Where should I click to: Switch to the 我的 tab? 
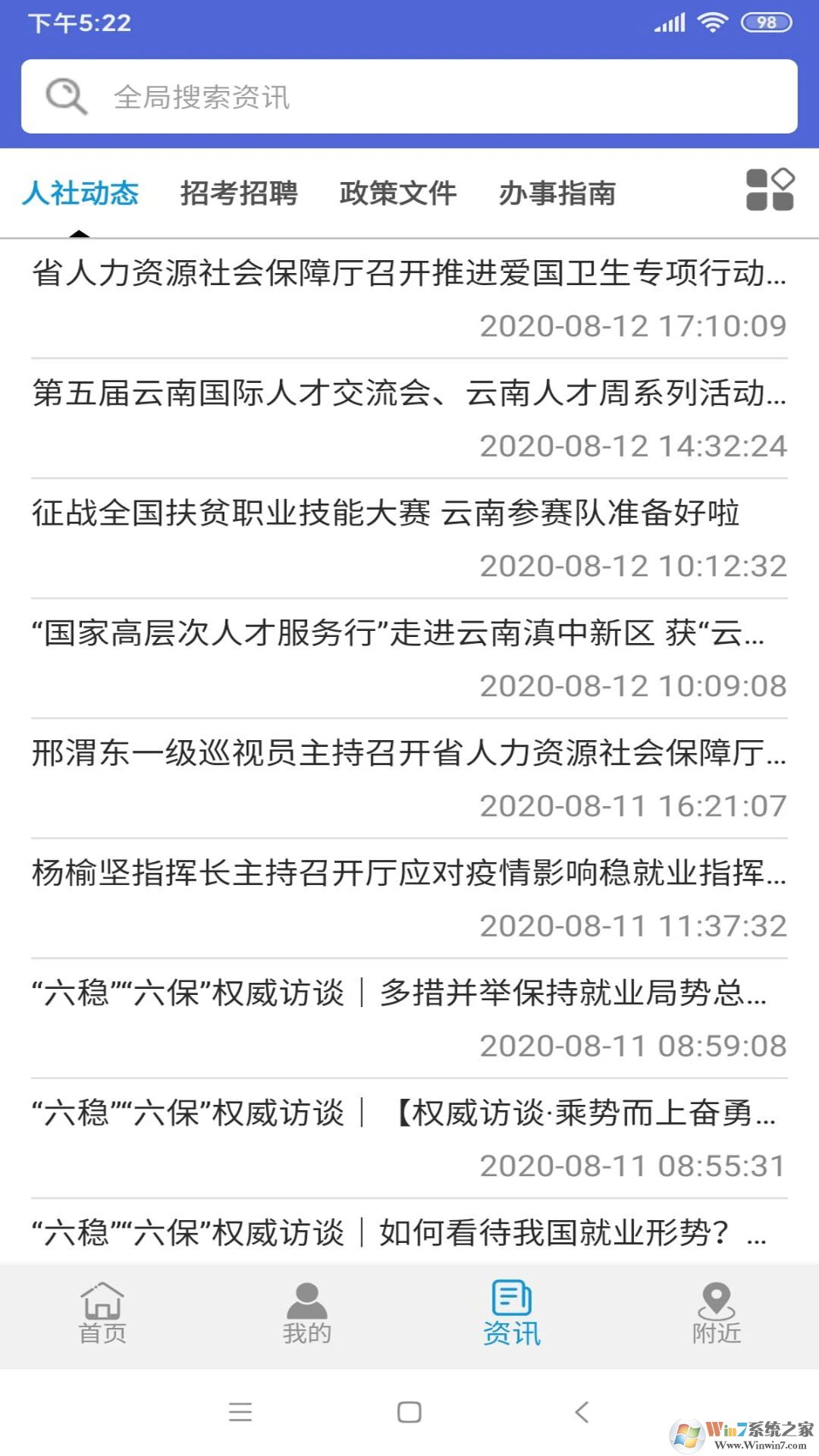[307, 1313]
